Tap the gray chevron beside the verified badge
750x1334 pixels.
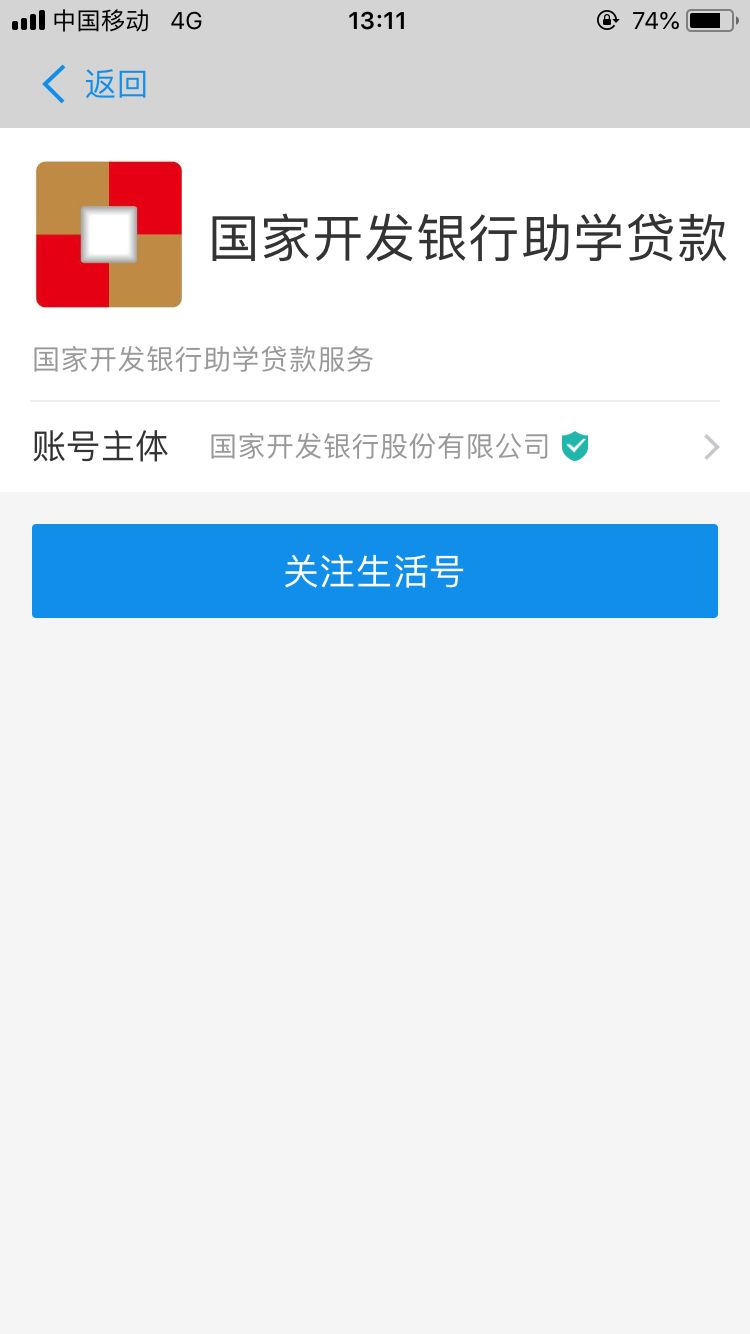click(711, 446)
